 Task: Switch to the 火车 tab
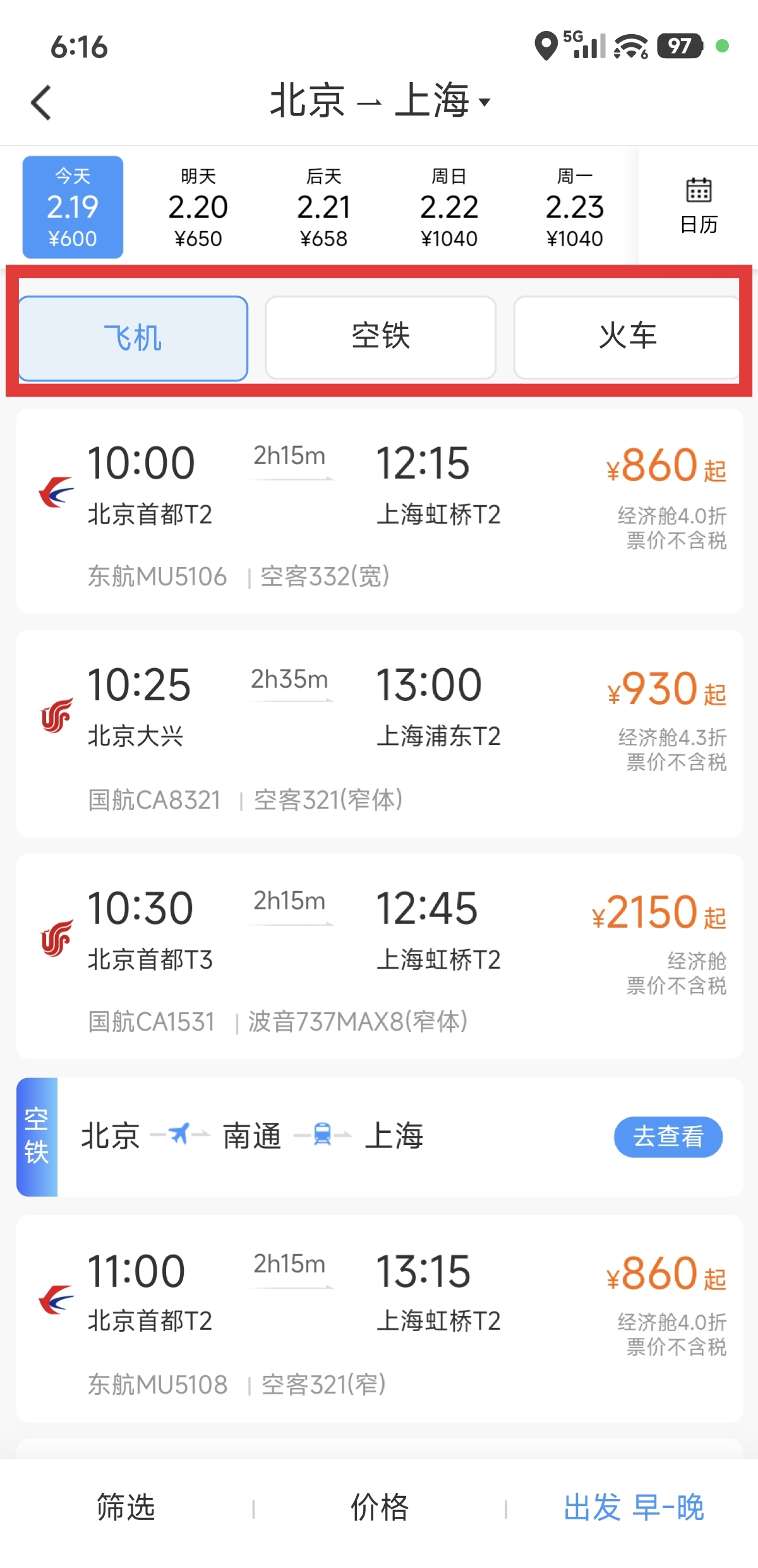627,337
